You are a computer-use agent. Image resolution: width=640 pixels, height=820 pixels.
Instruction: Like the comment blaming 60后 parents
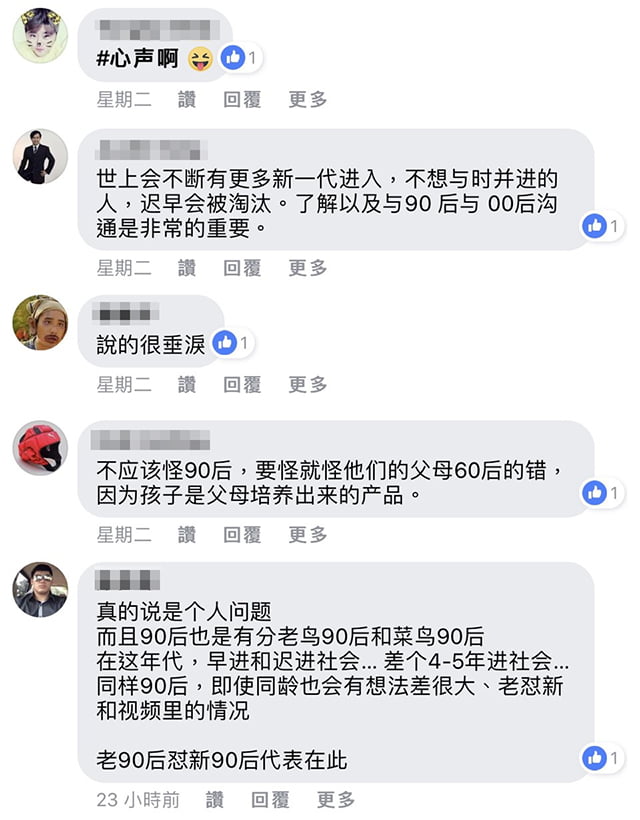(187, 535)
